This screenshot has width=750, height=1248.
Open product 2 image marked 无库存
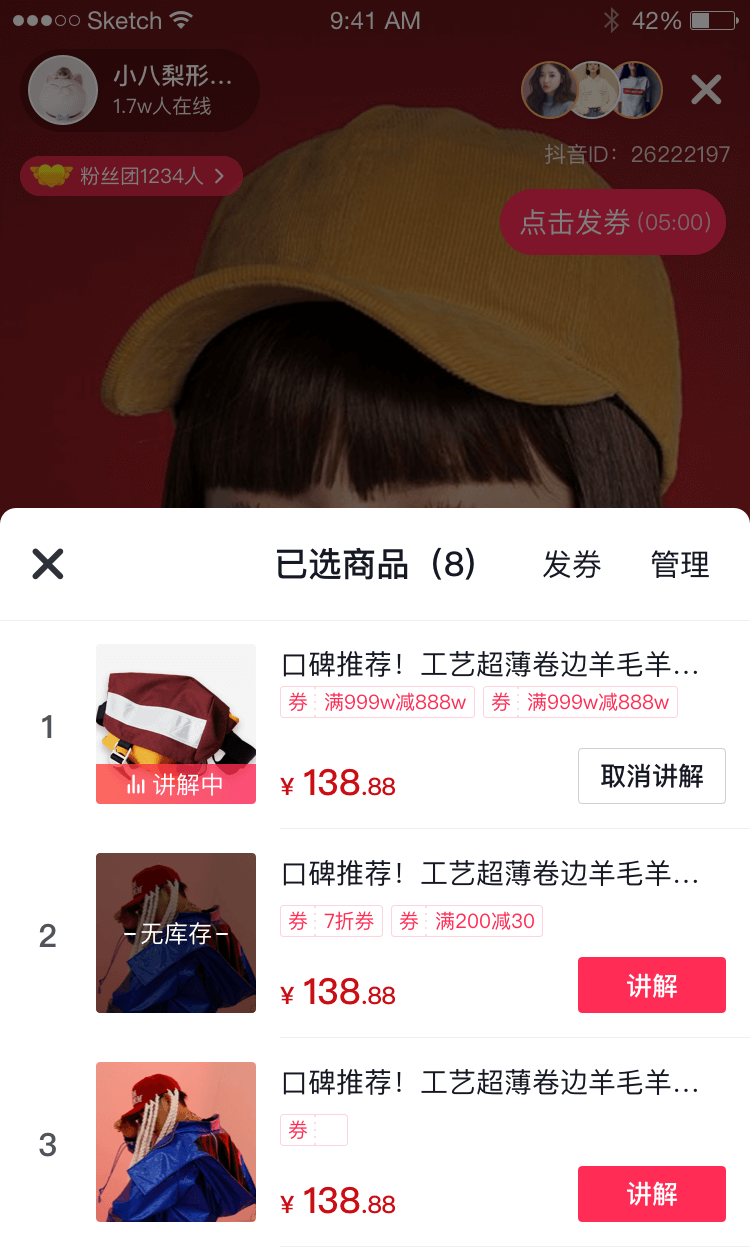[x=176, y=933]
